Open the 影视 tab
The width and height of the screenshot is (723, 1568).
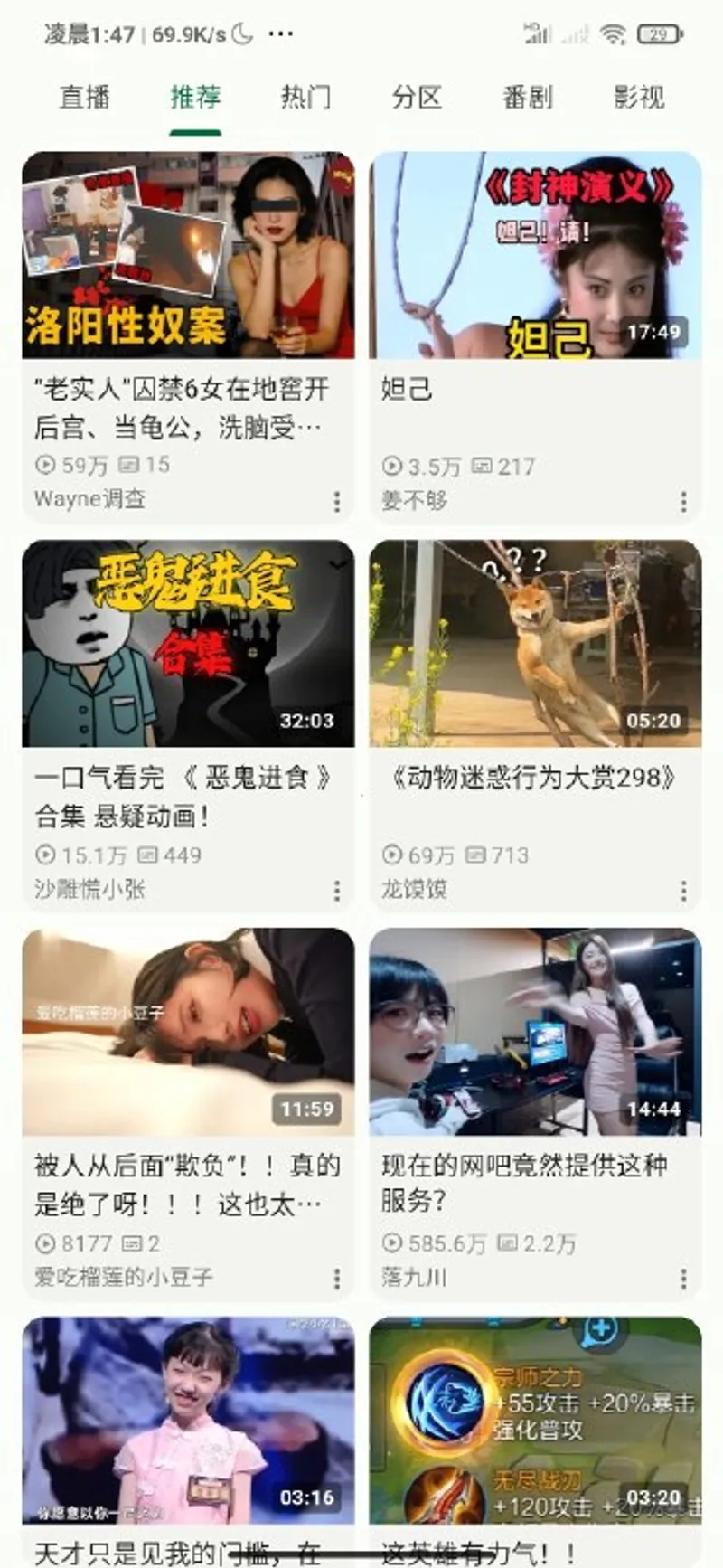click(639, 97)
